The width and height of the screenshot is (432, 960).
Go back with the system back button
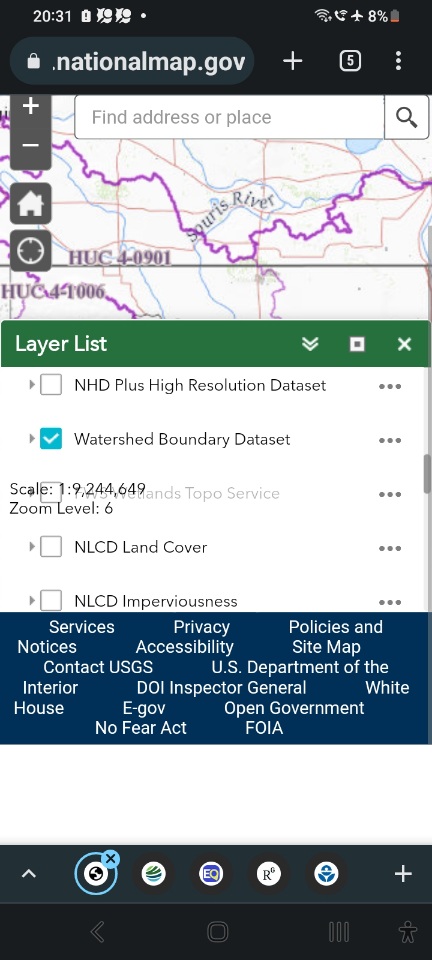click(x=98, y=932)
